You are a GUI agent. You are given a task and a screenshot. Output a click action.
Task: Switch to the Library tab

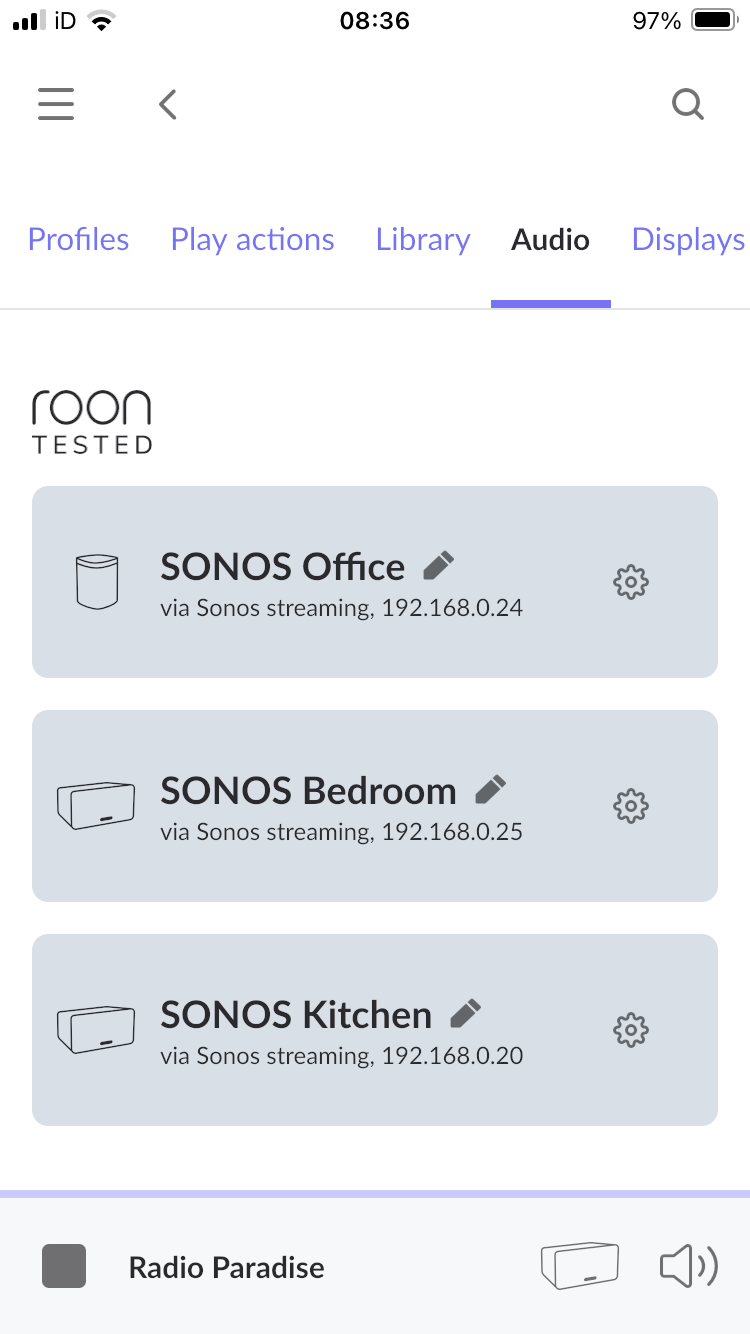tap(423, 240)
